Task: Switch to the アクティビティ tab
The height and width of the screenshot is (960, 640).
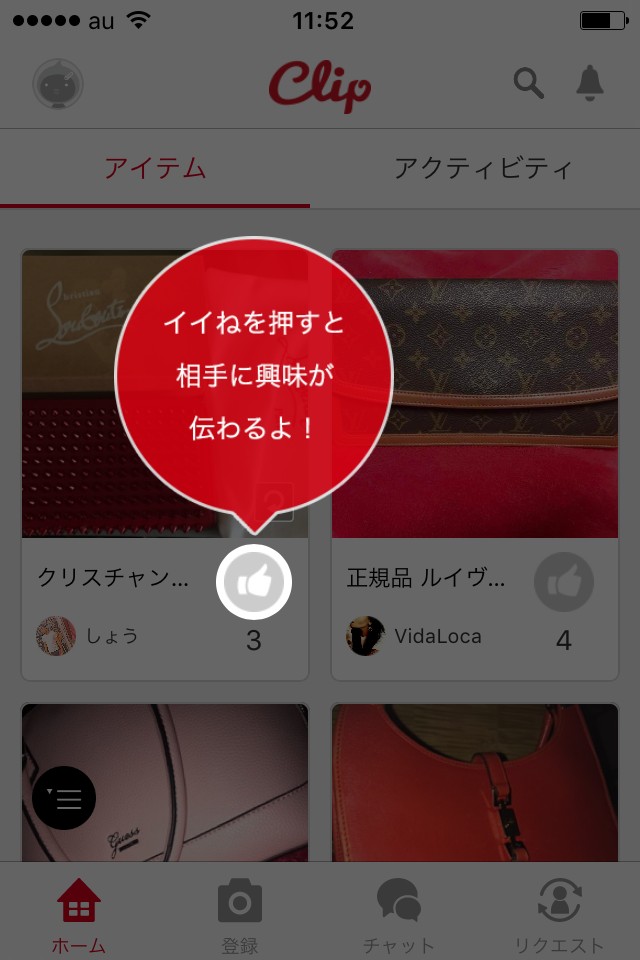Action: (482, 168)
